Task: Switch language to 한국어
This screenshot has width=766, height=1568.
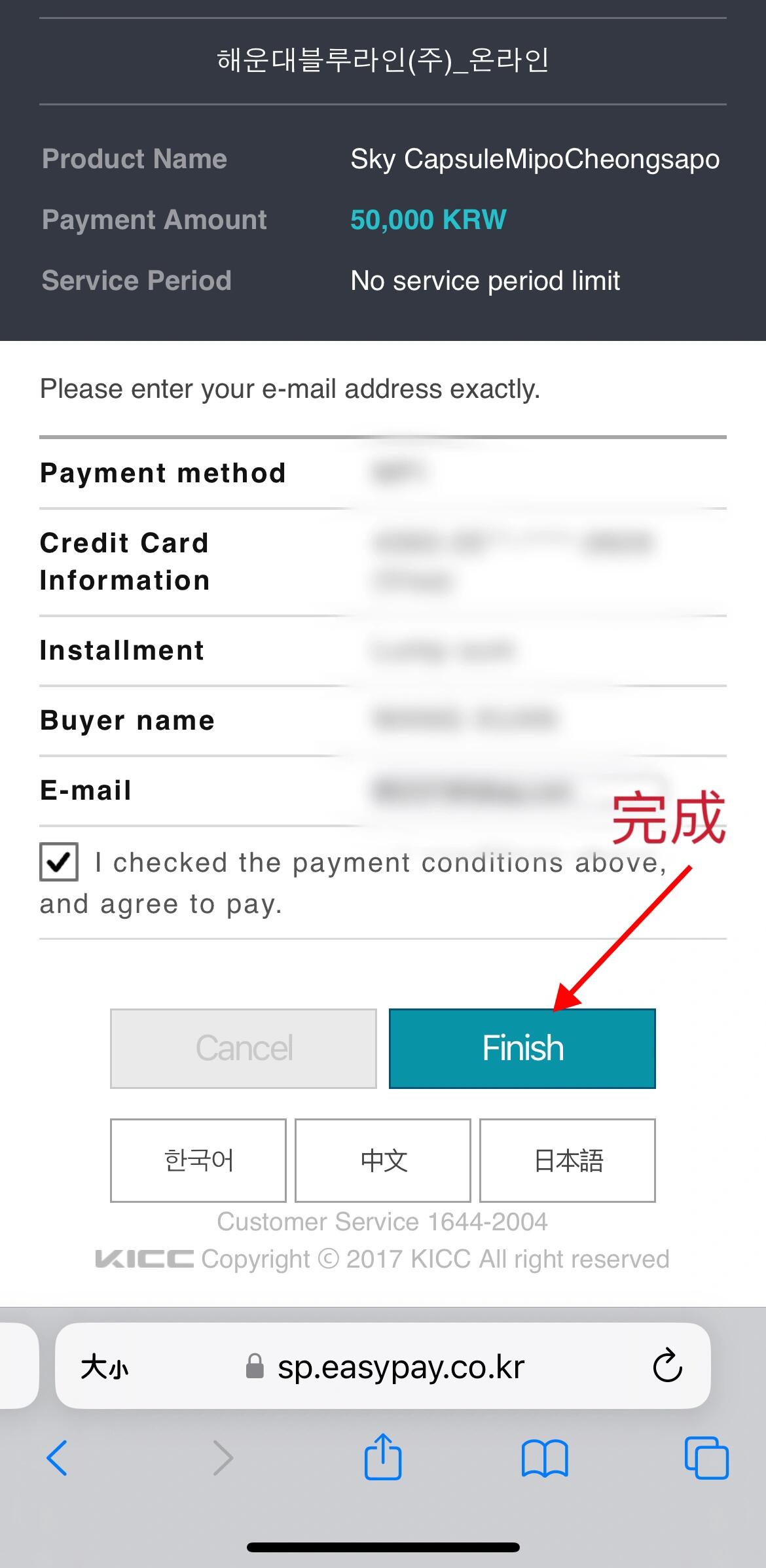Action: pos(198,1160)
